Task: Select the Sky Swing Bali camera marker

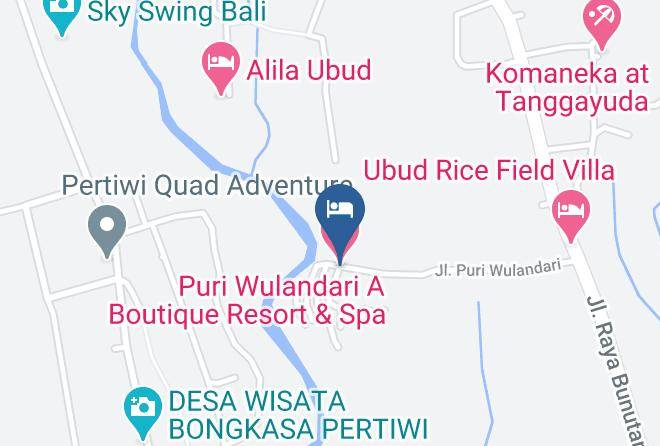Action: 62,15
